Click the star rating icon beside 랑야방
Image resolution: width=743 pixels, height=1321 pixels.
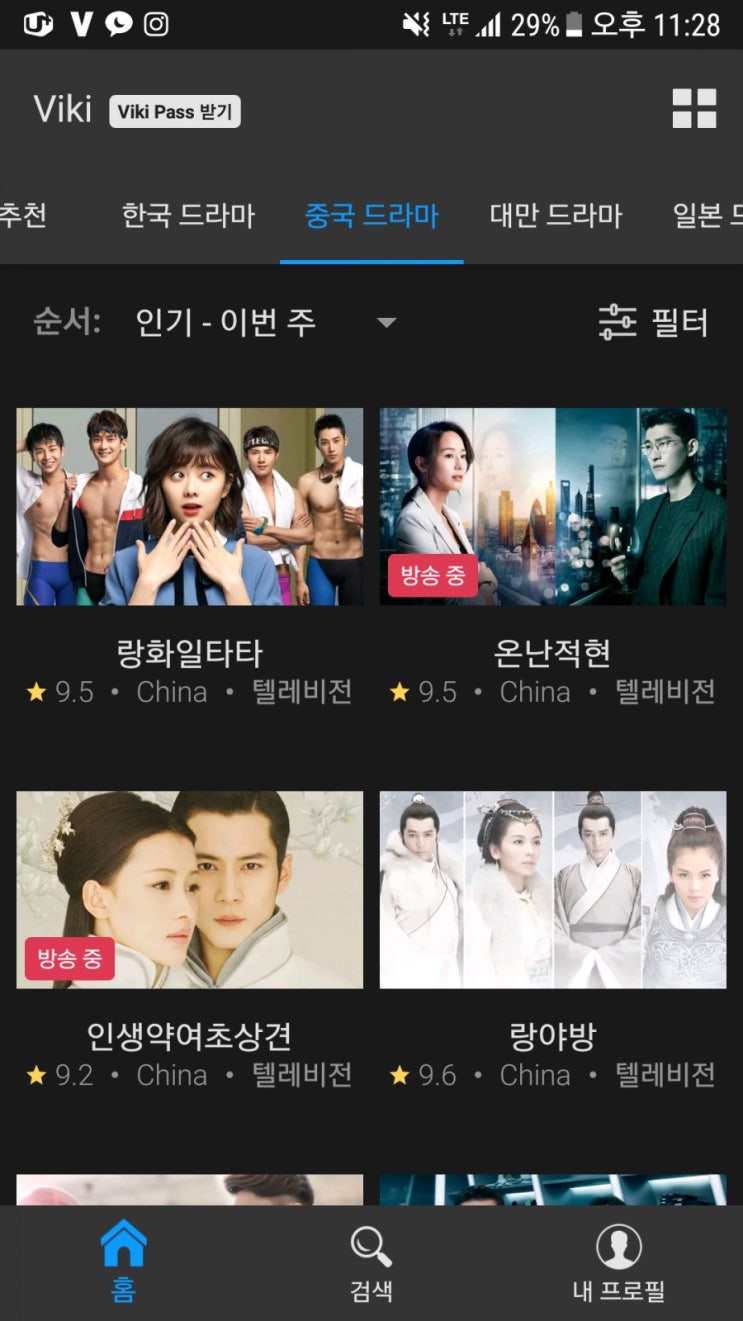(x=398, y=1075)
